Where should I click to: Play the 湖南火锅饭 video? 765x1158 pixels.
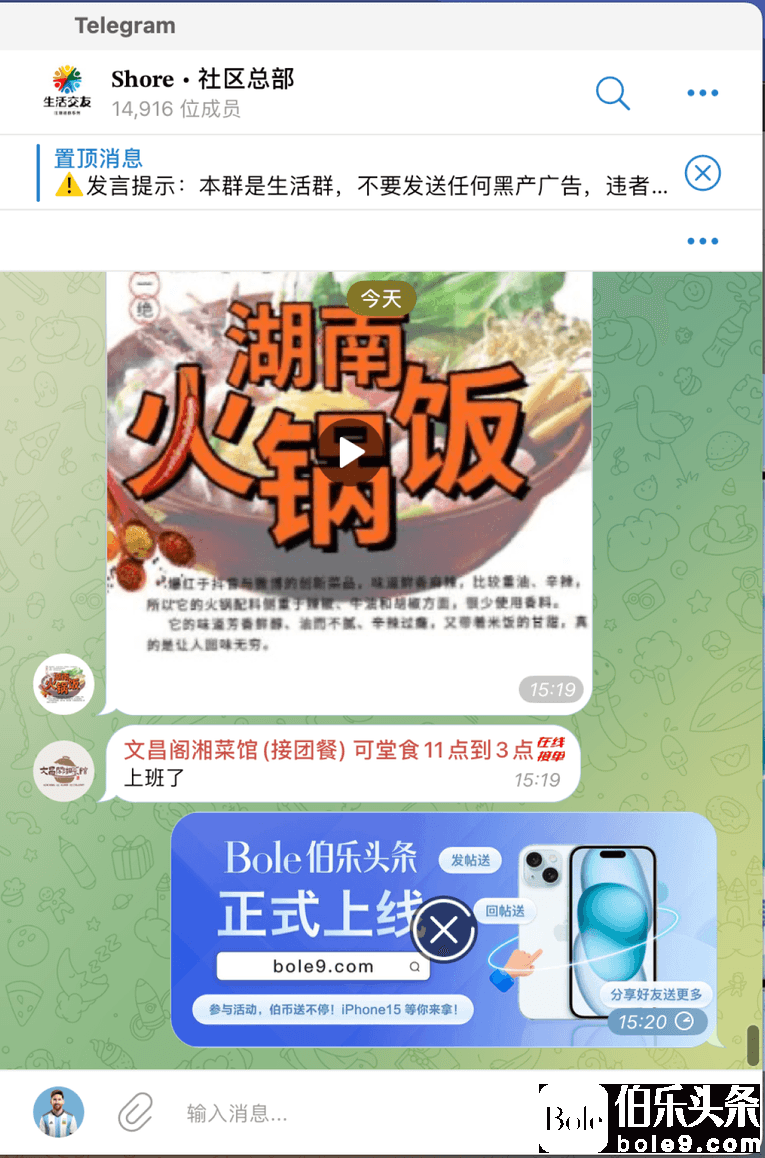tap(350, 452)
